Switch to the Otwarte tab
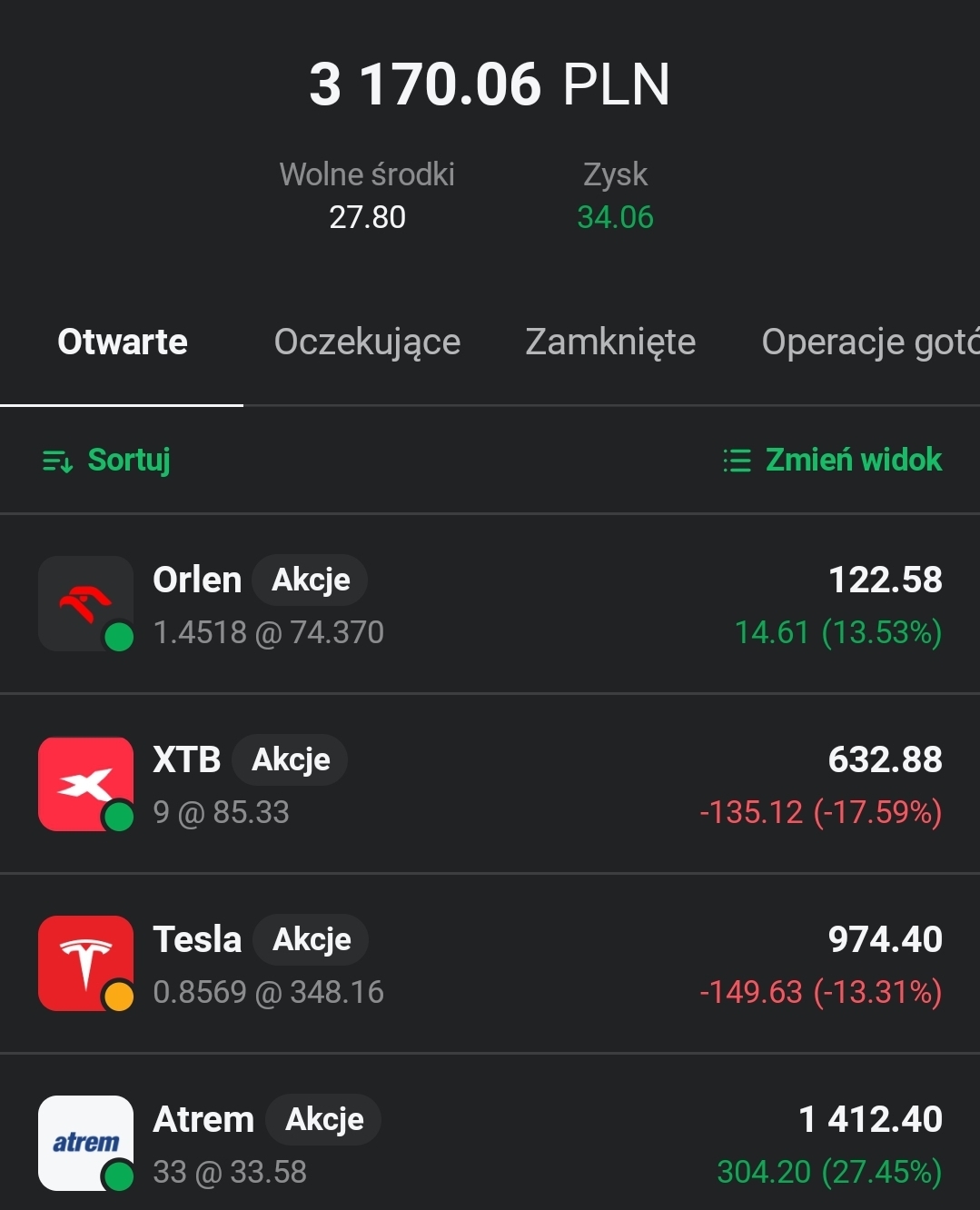Screen dimensions: 980x1210 tap(123, 342)
